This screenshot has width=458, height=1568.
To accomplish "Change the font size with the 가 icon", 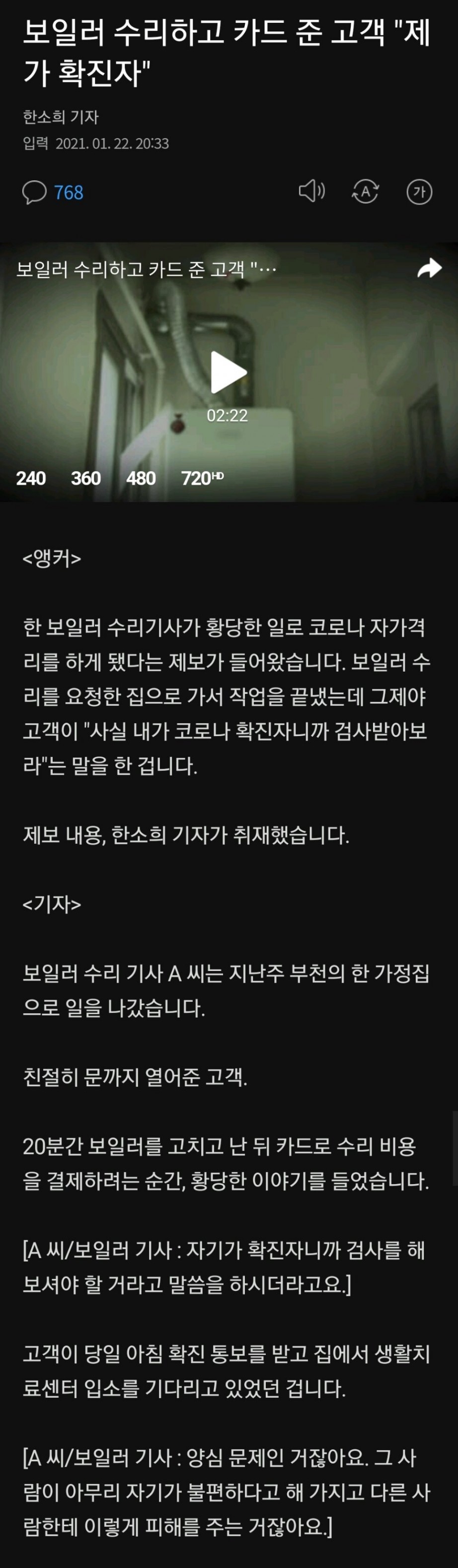I will click(x=419, y=192).
